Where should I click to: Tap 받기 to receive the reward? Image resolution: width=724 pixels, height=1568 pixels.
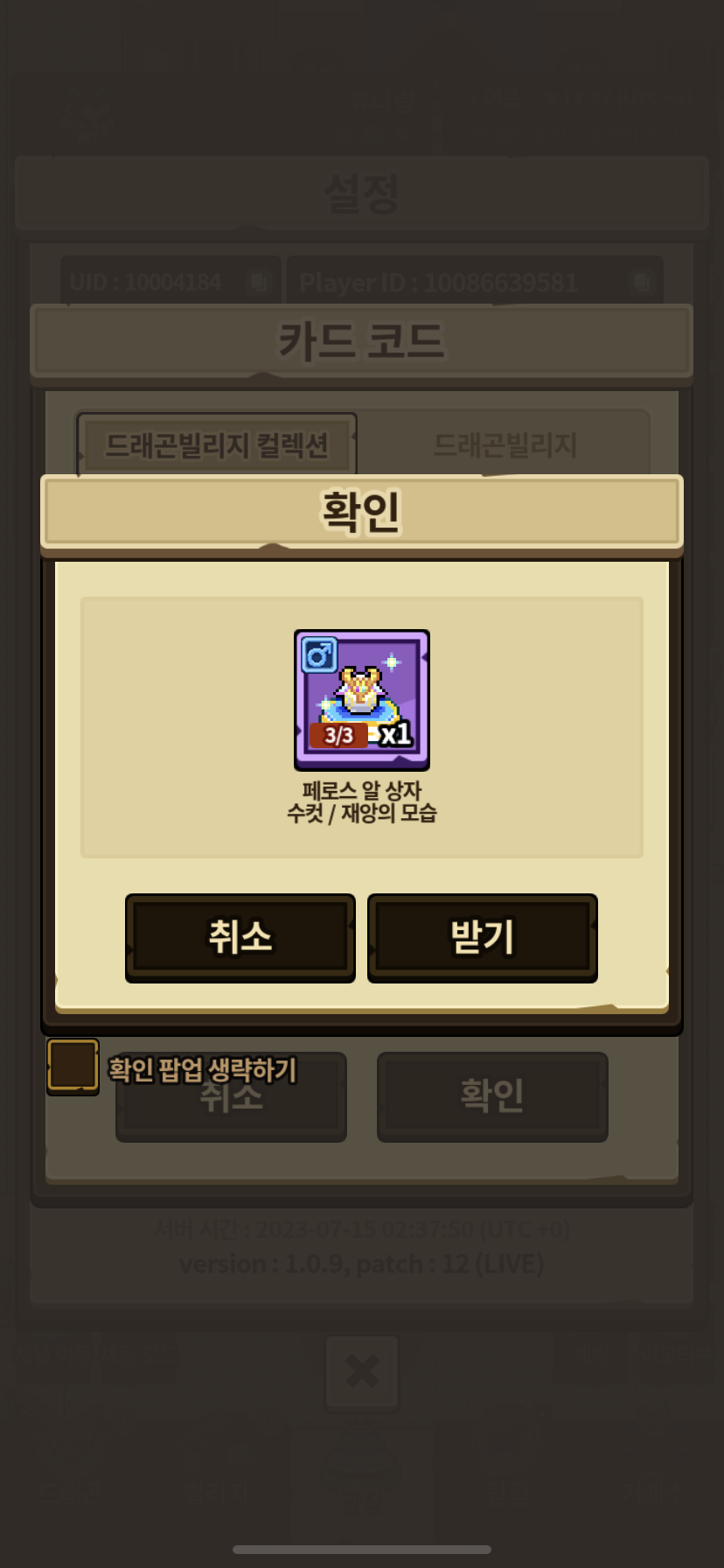pyautogui.click(x=482, y=936)
